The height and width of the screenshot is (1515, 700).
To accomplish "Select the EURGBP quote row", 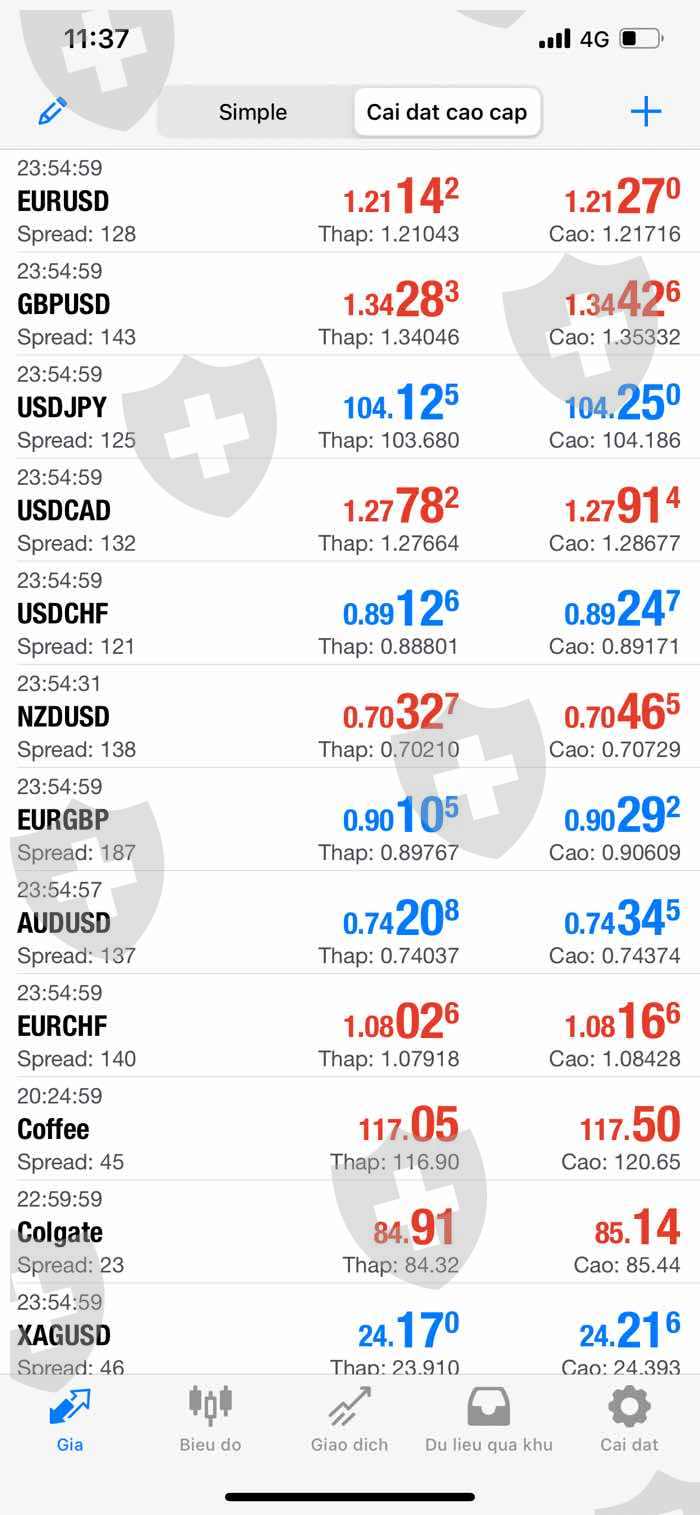I will (350, 819).
